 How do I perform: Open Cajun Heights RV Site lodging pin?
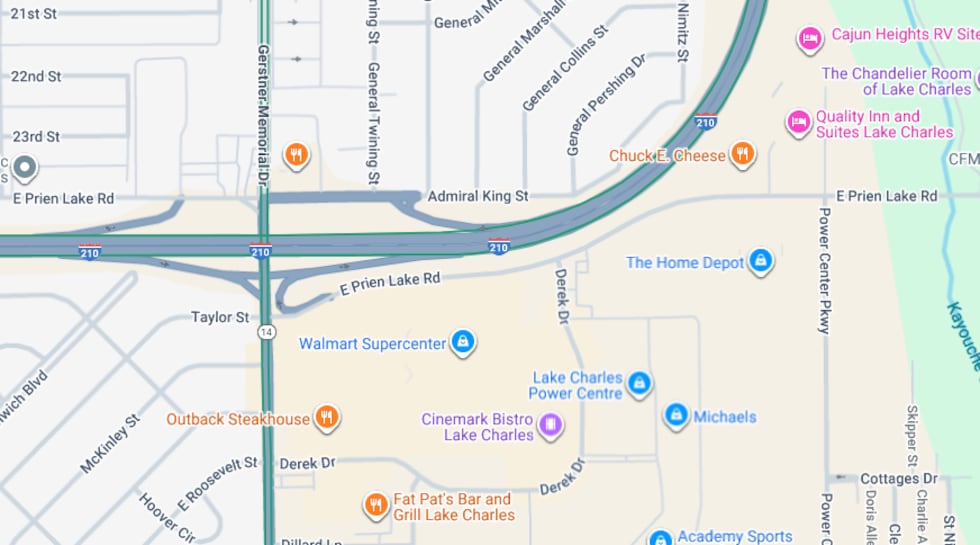click(x=809, y=39)
